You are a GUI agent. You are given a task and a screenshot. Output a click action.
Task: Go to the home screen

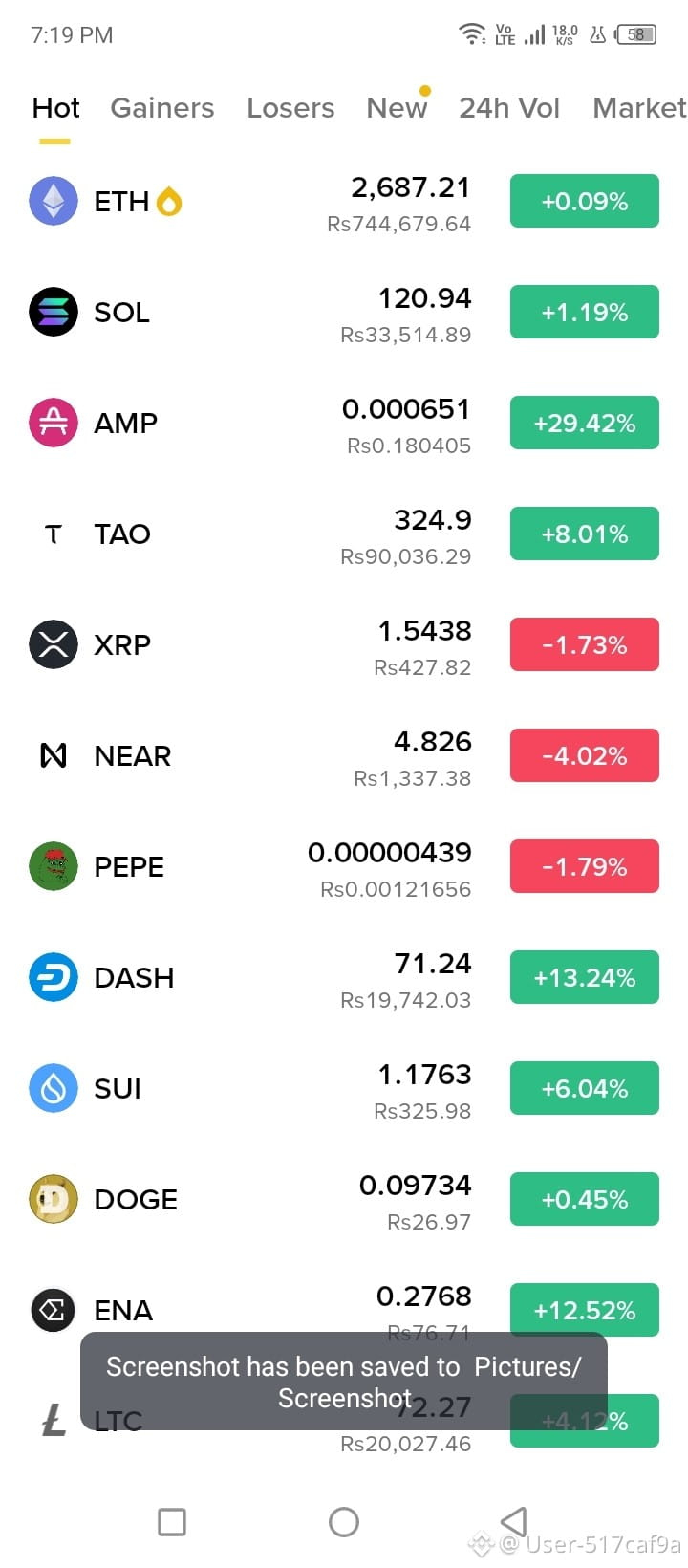point(344,1522)
